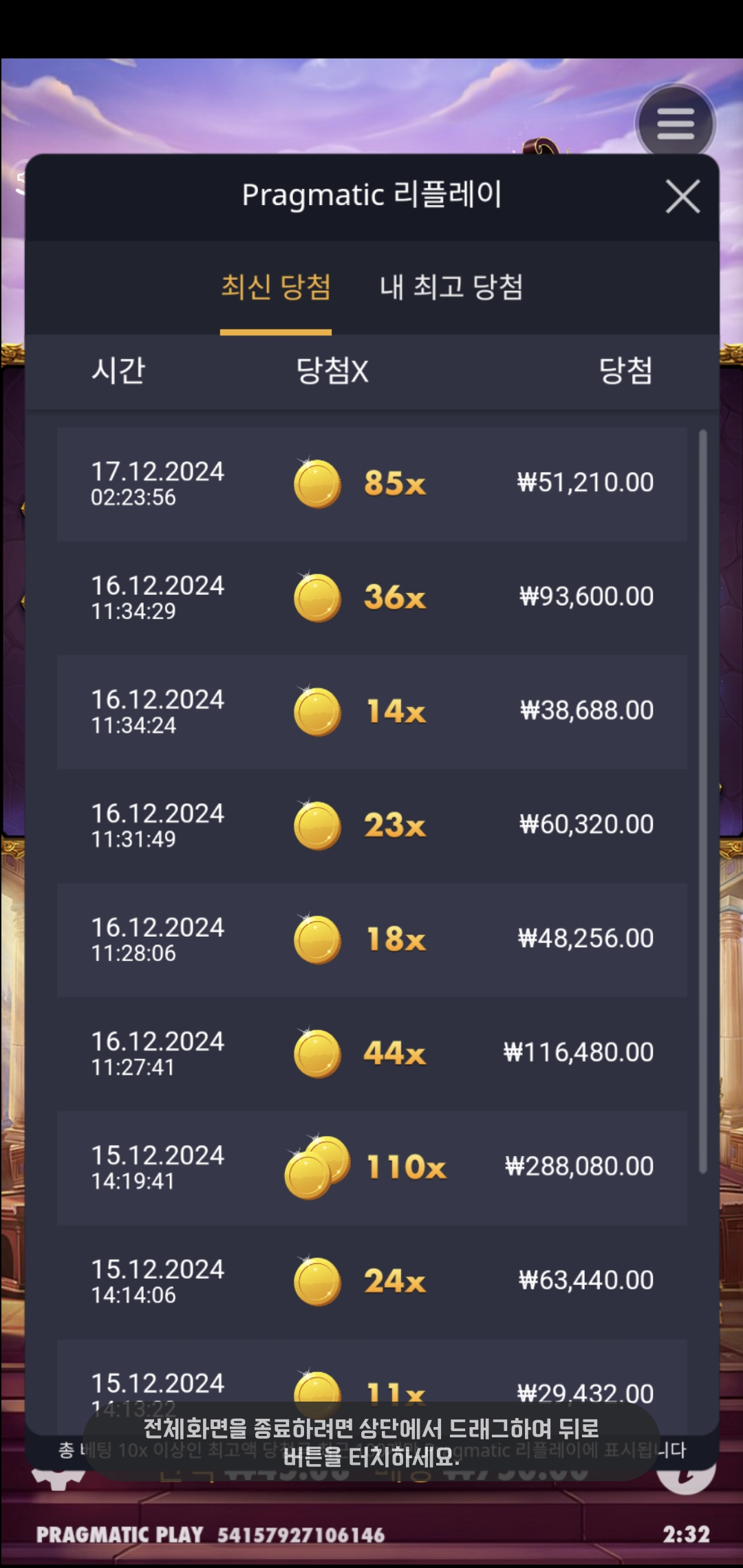Select the 최신 당첨 tab
This screenshot has height=1568, width=743.
[x=276, y=287]
